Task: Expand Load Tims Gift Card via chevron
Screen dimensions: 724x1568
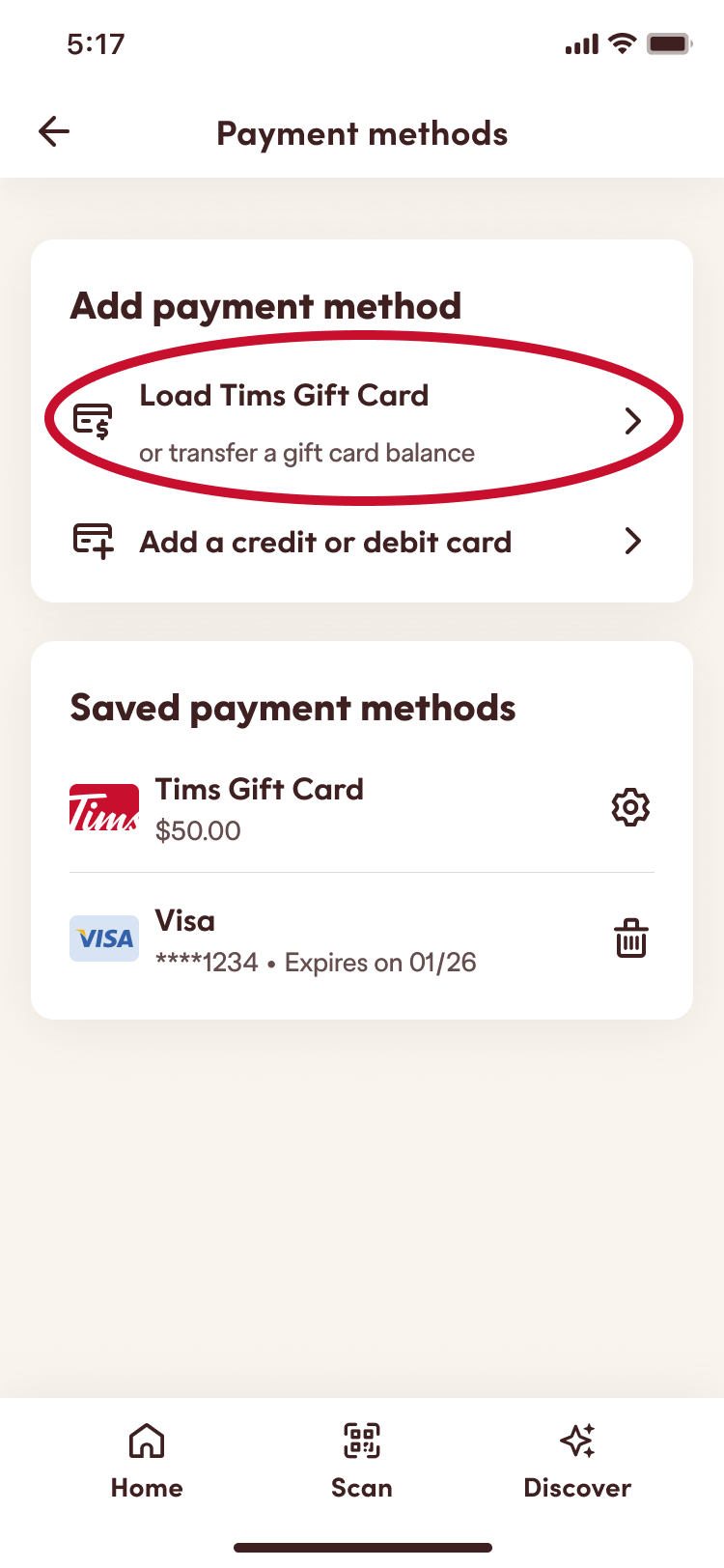Action: click(633, 421)
